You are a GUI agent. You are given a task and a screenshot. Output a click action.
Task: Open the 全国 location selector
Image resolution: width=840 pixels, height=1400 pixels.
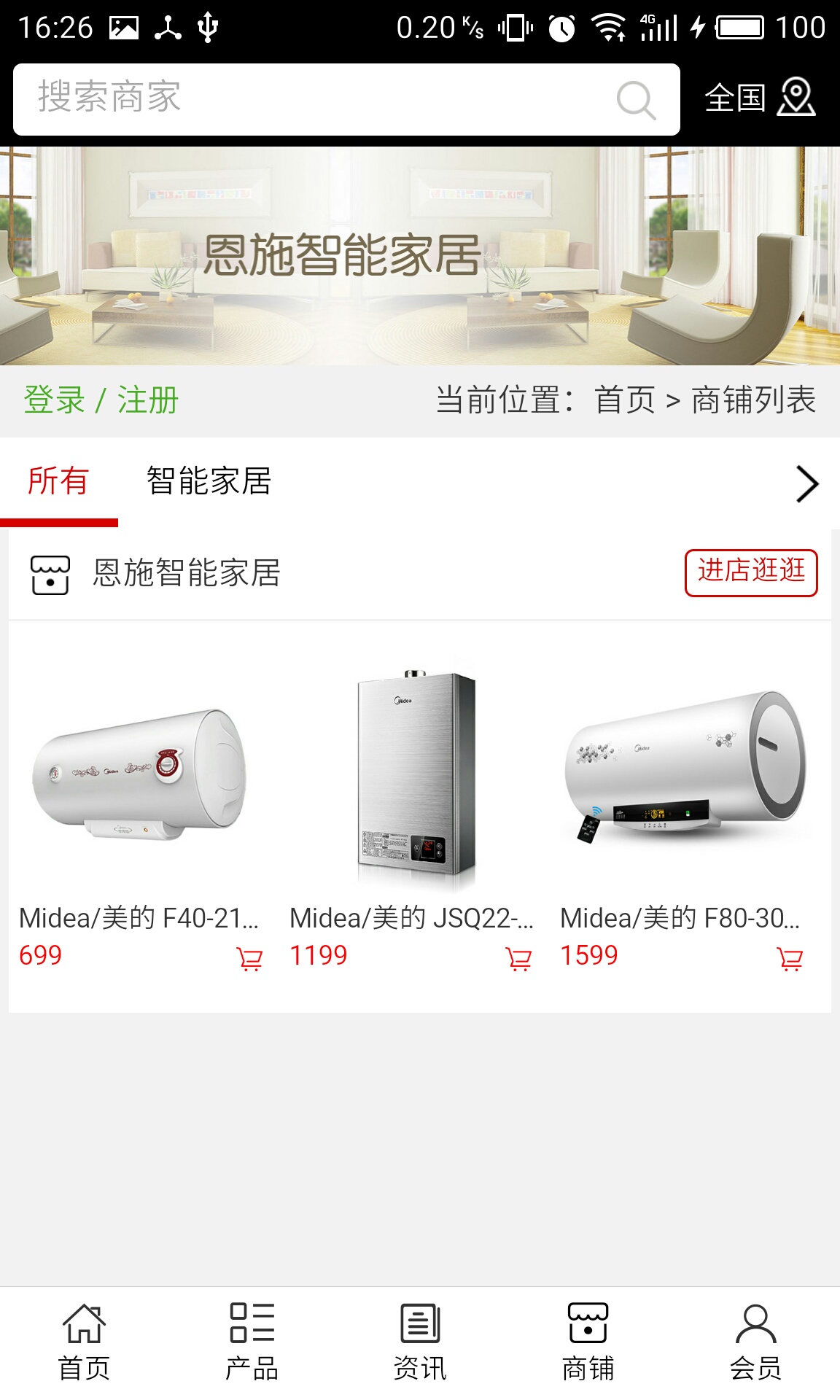point(760,98)
